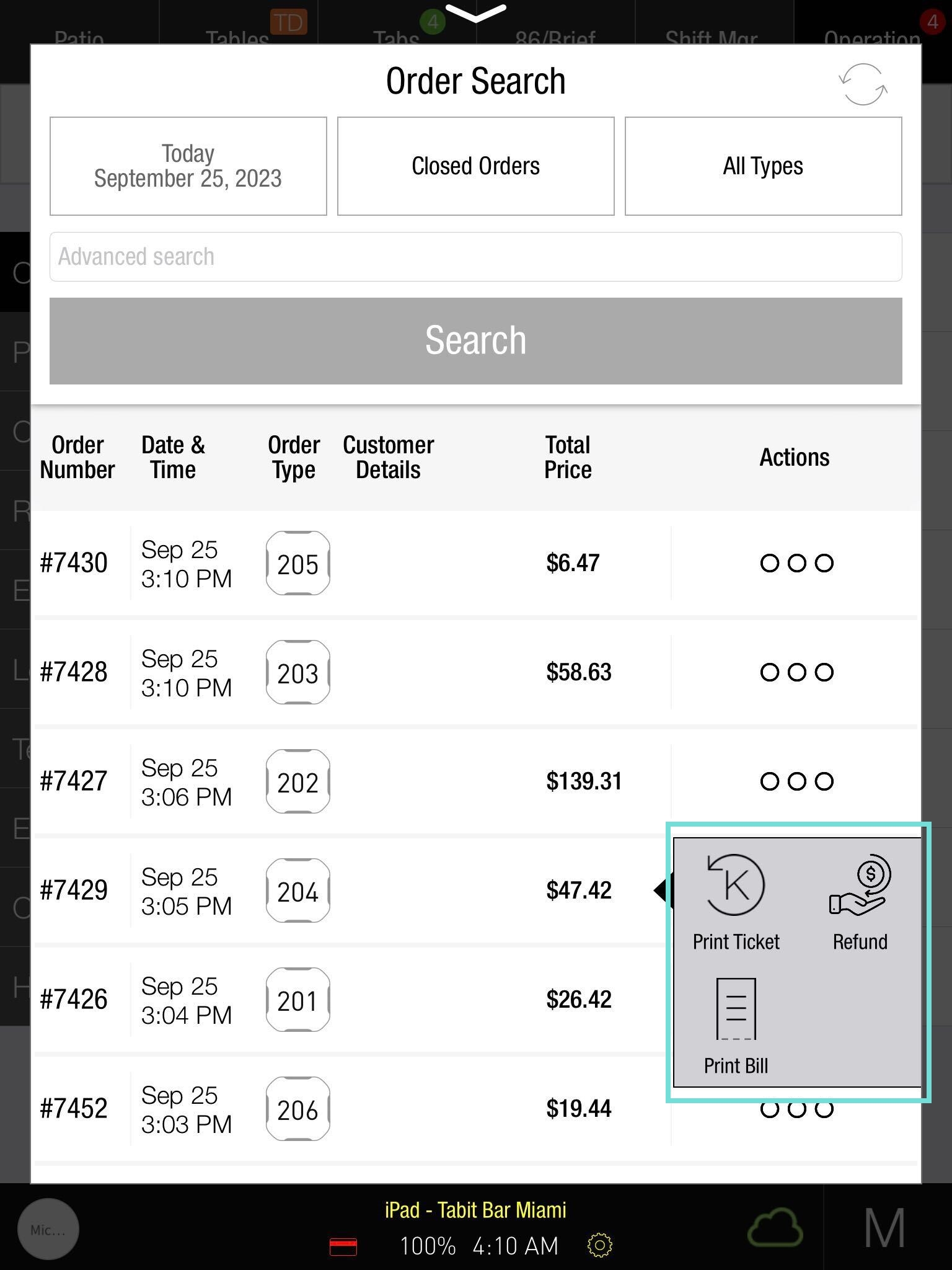
Task: Open the Today date filter
Action: (x=188, y=166)
